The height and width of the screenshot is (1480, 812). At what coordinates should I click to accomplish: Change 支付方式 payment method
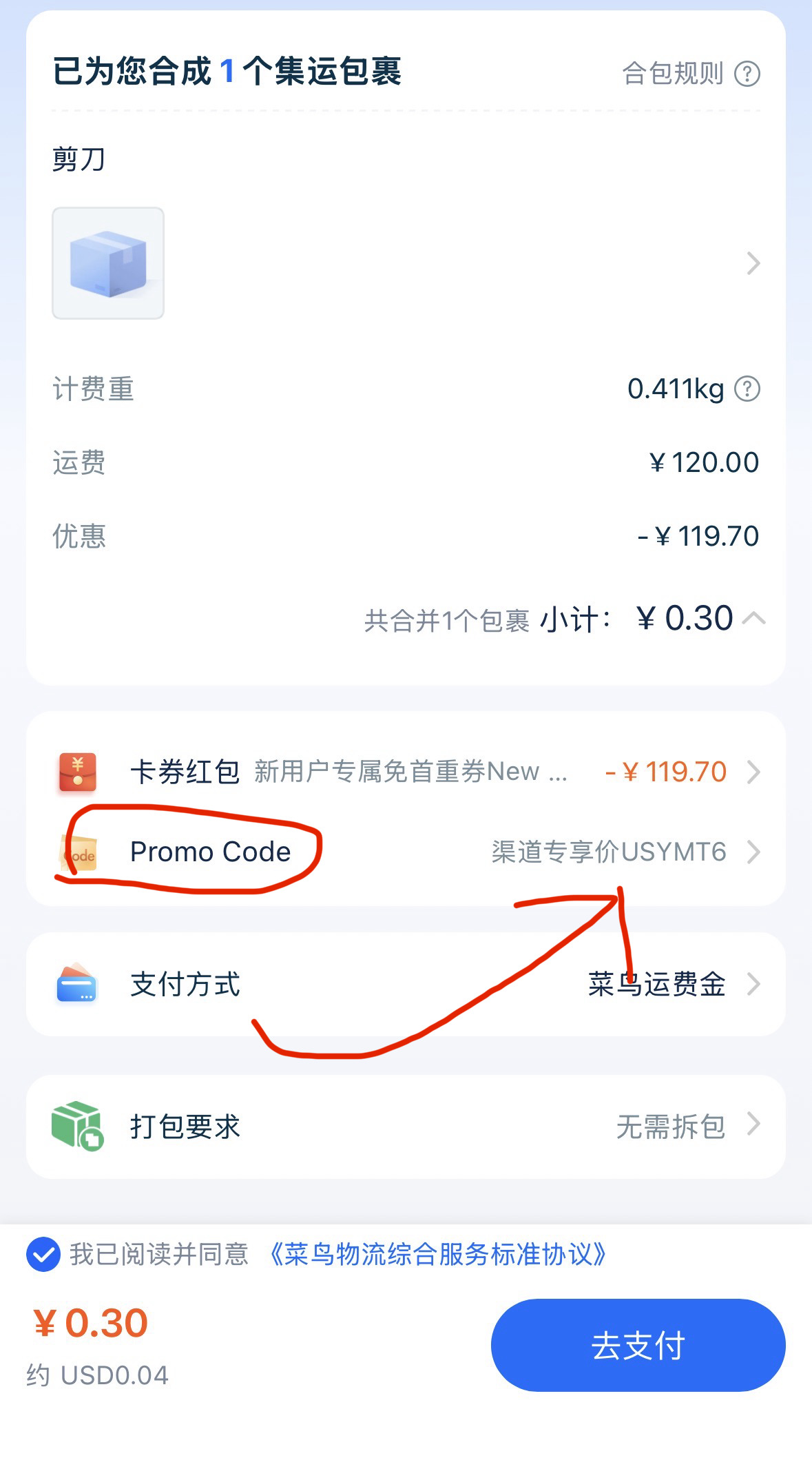(406, 984)
